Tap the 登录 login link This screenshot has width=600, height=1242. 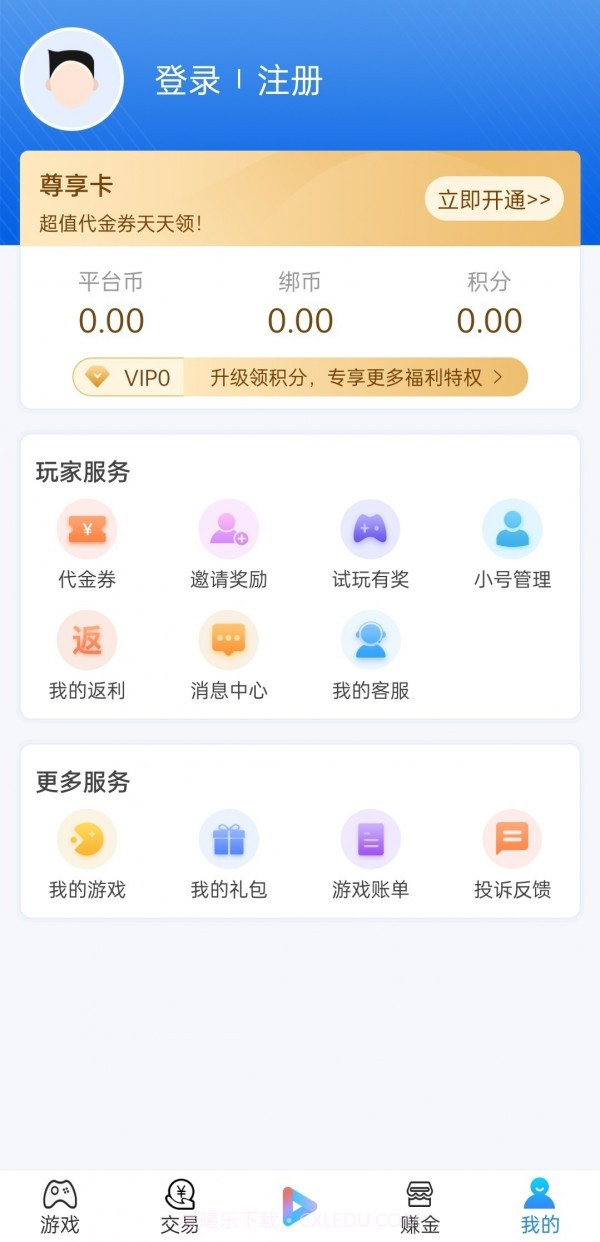[187, 80]
